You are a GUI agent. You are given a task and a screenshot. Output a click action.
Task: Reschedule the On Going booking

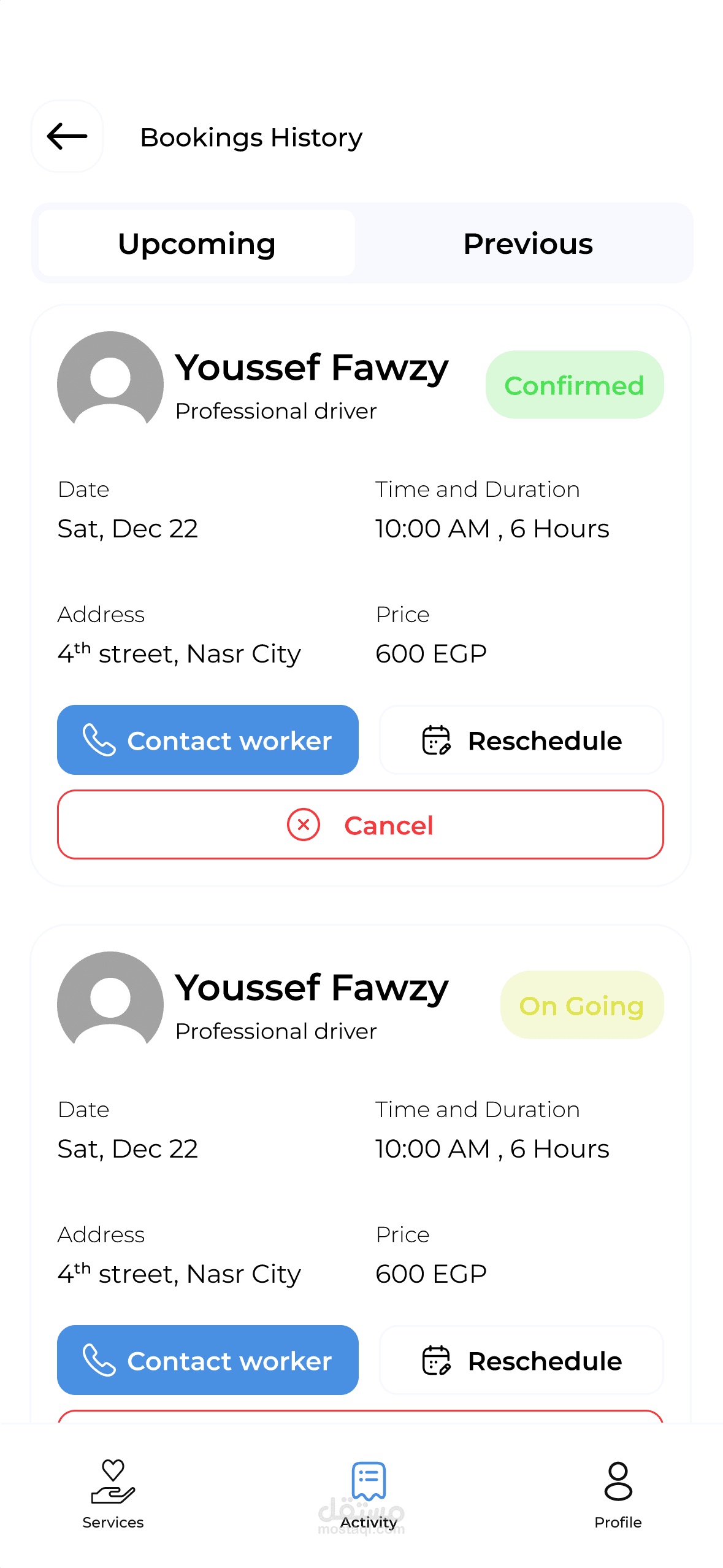pos(521,1360)
